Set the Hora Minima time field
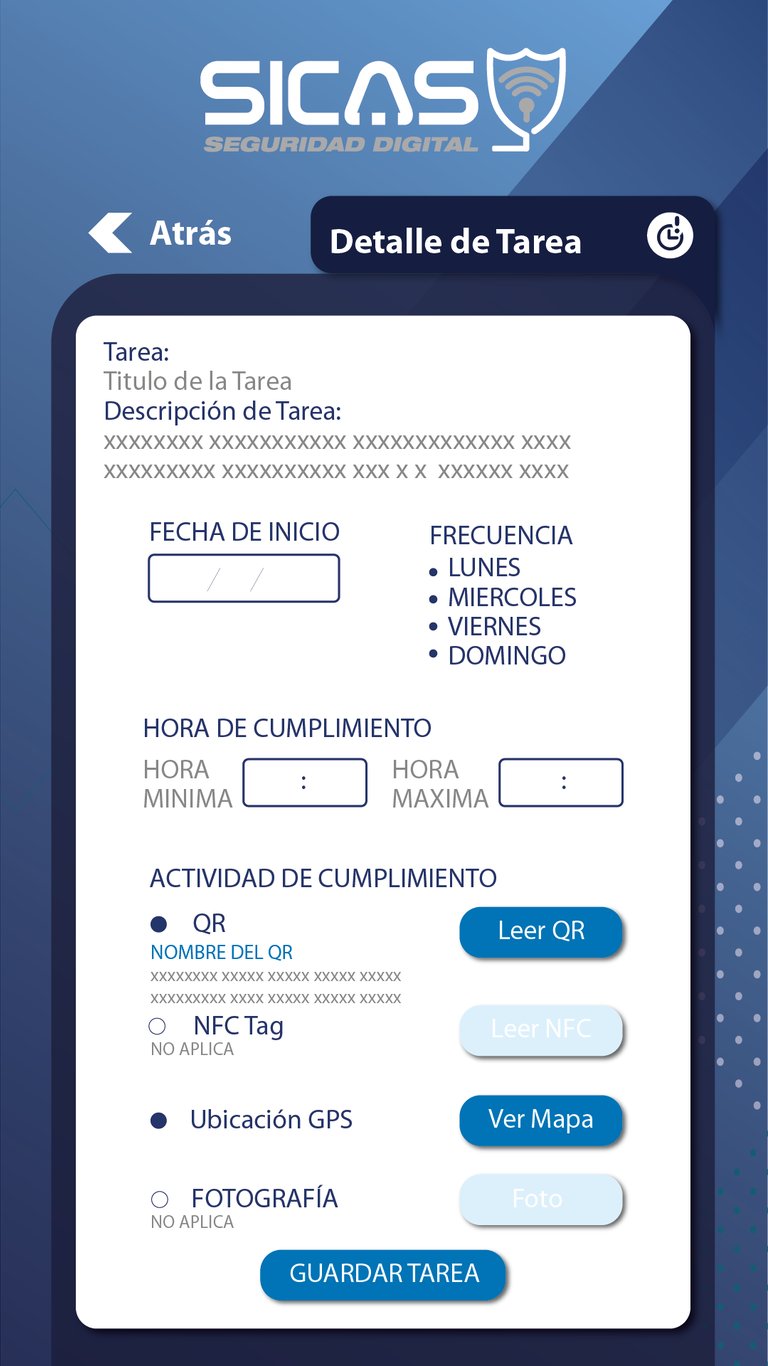This screenshot has height=1366, width=768. [305, 783]
